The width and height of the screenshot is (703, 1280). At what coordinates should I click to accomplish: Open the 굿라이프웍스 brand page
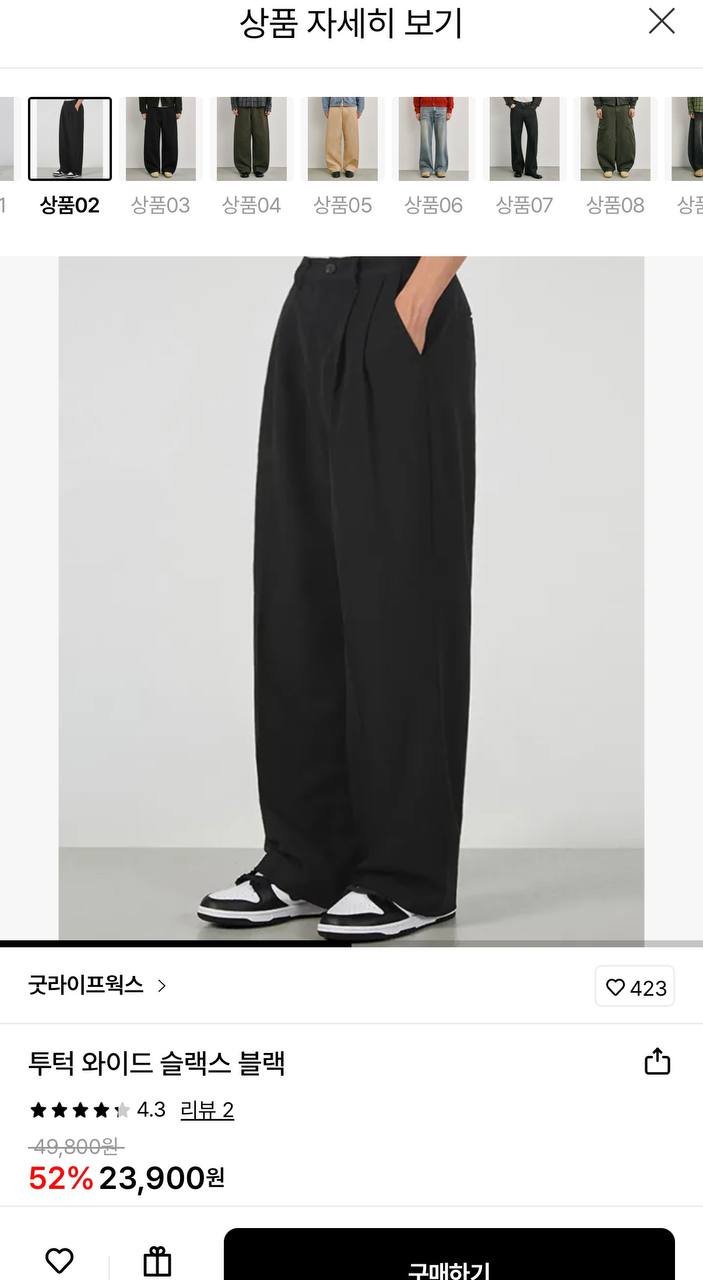click(97, 985)
